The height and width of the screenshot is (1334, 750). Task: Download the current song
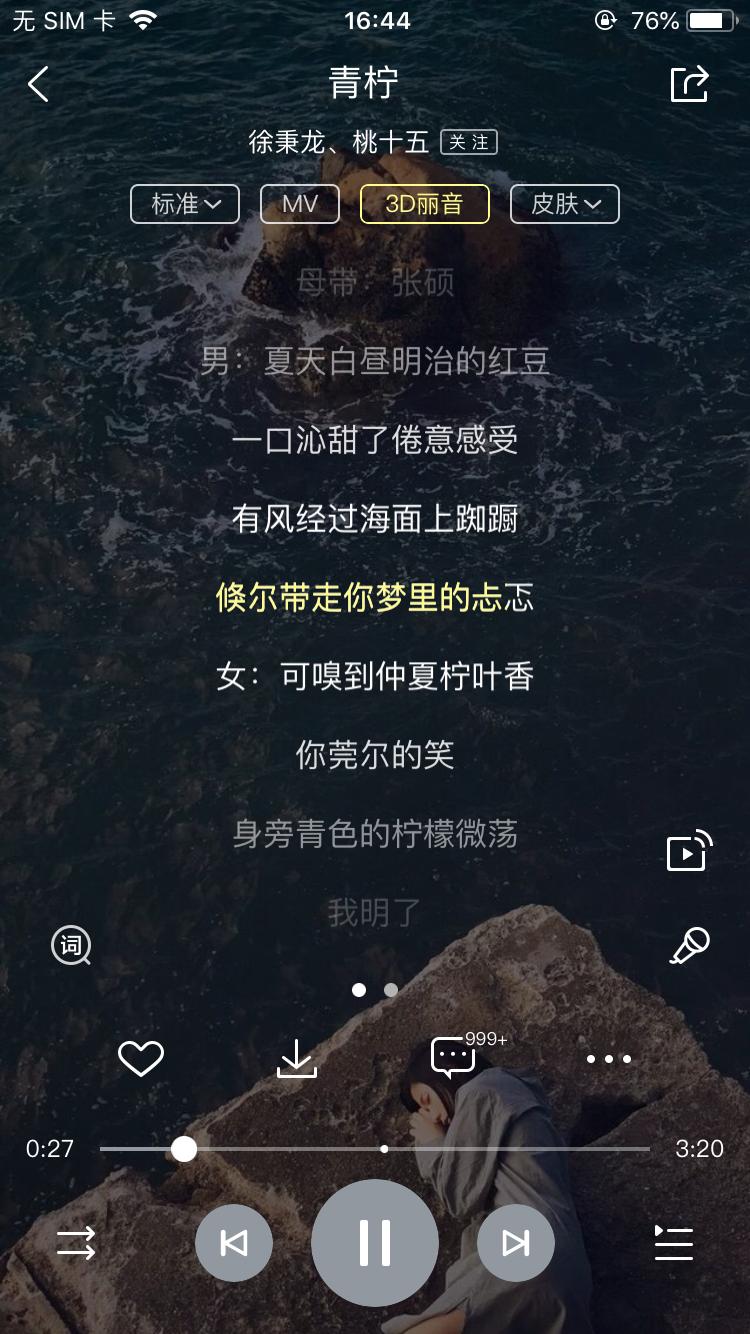coord(297,1058)
